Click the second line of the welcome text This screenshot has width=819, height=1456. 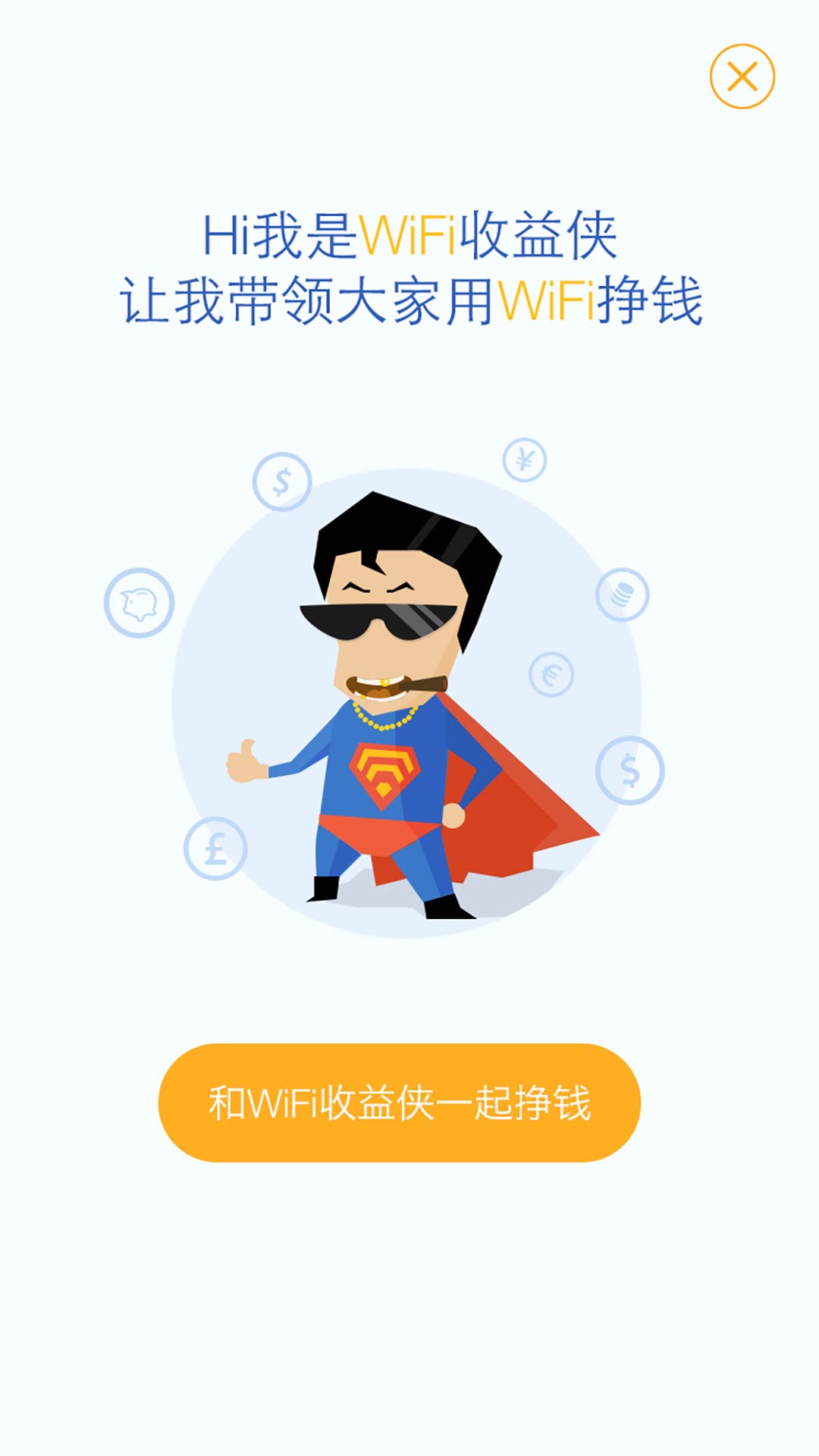point(409,300)
